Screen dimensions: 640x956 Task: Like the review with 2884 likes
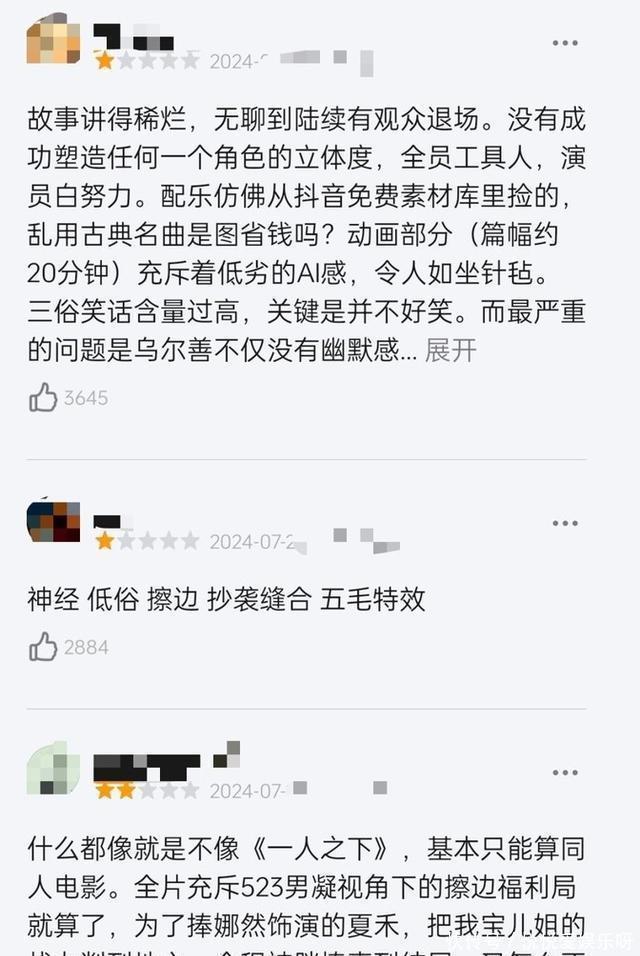pos(44,647)
